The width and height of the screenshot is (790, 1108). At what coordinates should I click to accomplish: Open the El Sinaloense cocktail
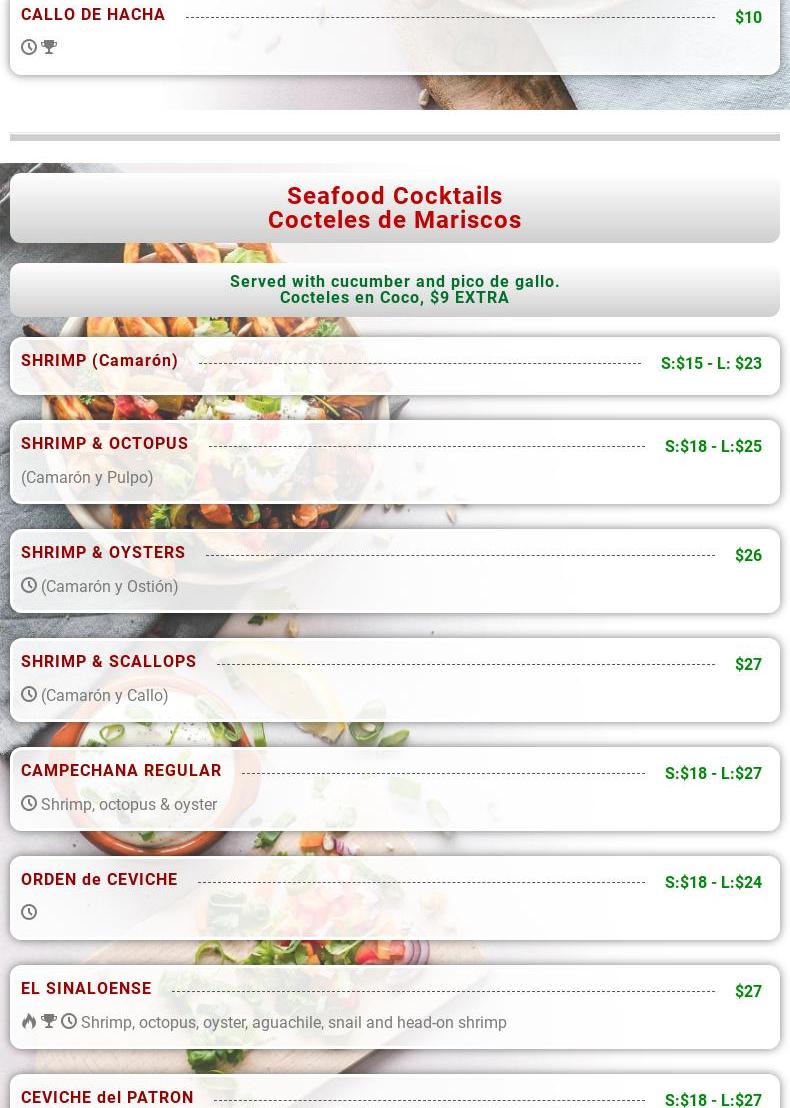pos(86,989)
